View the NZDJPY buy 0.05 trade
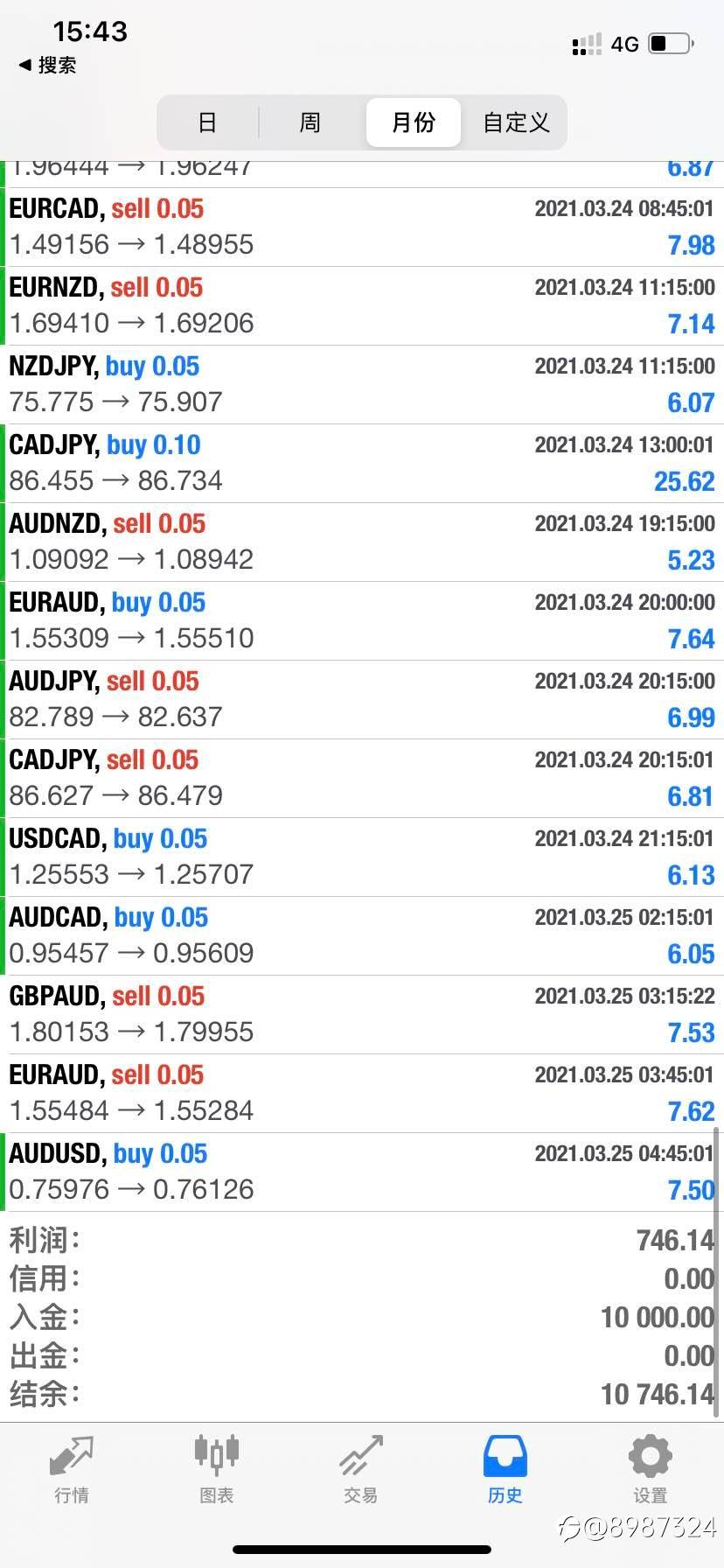Viewport: 724px width, 1568px height. point(362,384)
